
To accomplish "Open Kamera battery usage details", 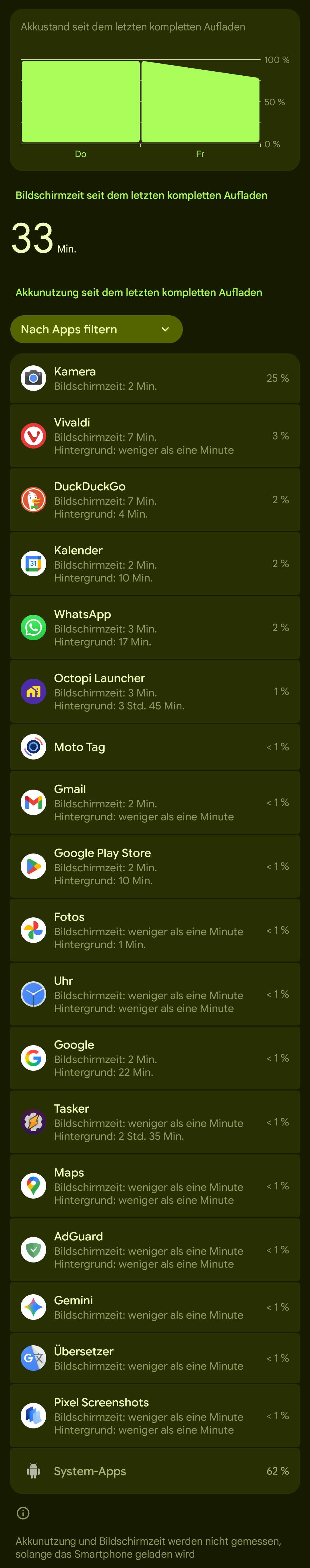I will click(155, 379).
